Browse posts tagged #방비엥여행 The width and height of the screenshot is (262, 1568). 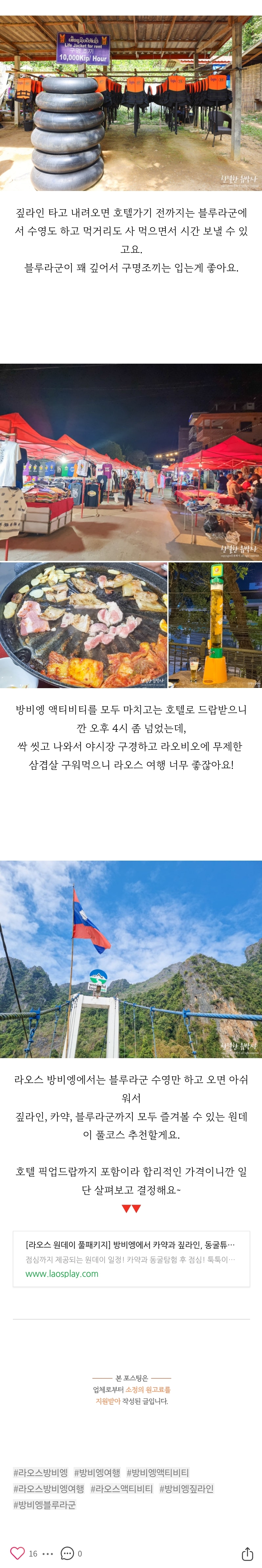coord(97,1472)
